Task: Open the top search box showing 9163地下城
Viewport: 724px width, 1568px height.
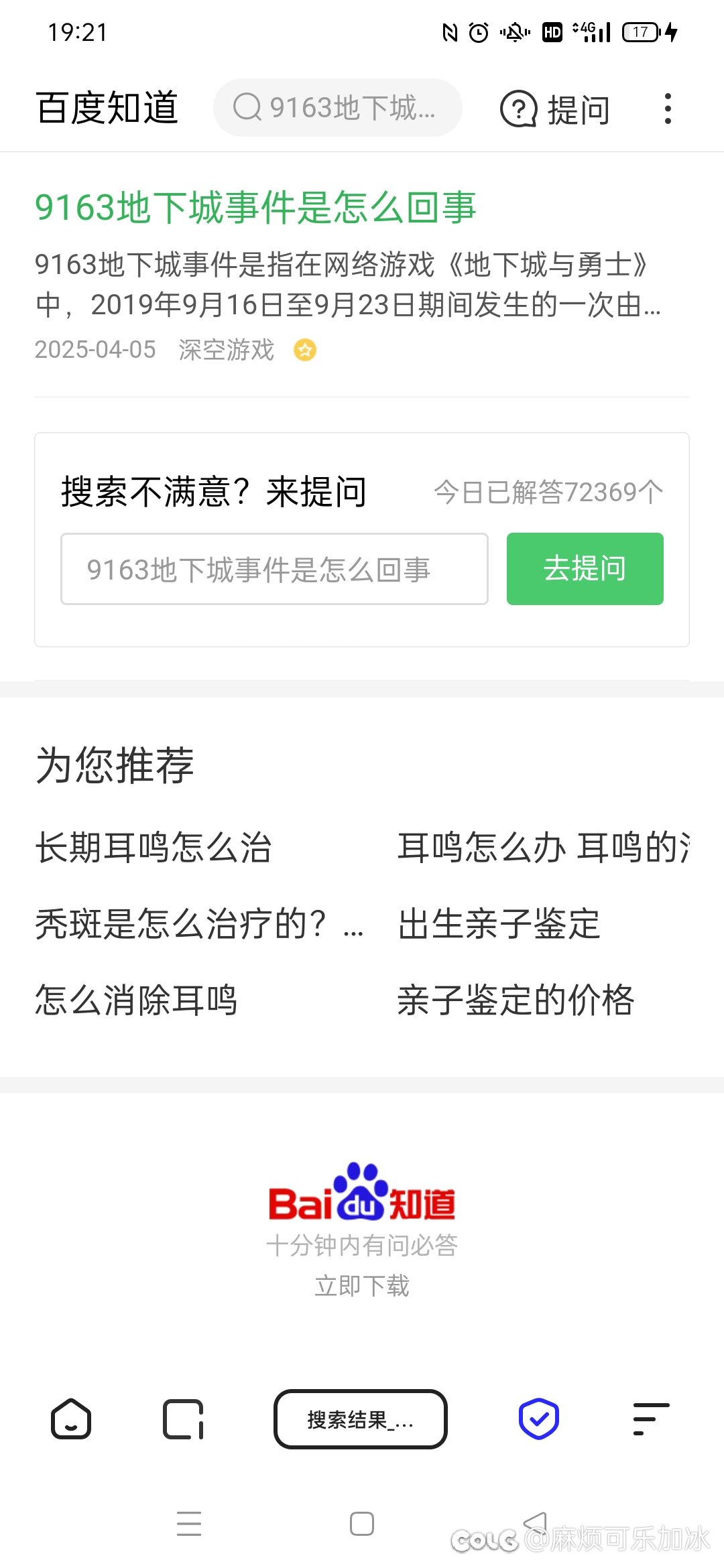Action: [x=337, y=108]
